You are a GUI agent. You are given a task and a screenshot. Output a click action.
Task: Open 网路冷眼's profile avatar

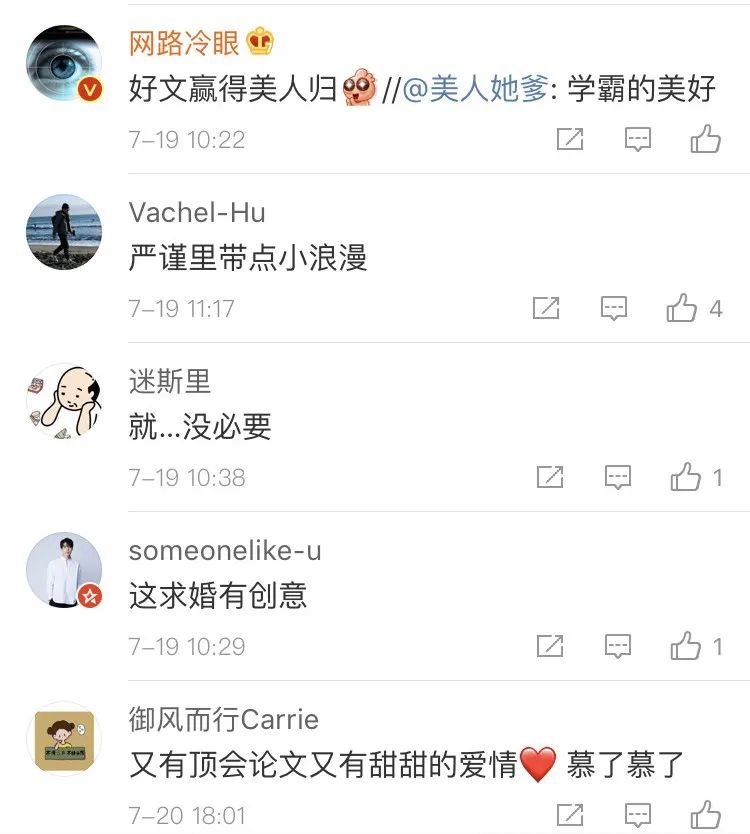(x=63, y=64)
